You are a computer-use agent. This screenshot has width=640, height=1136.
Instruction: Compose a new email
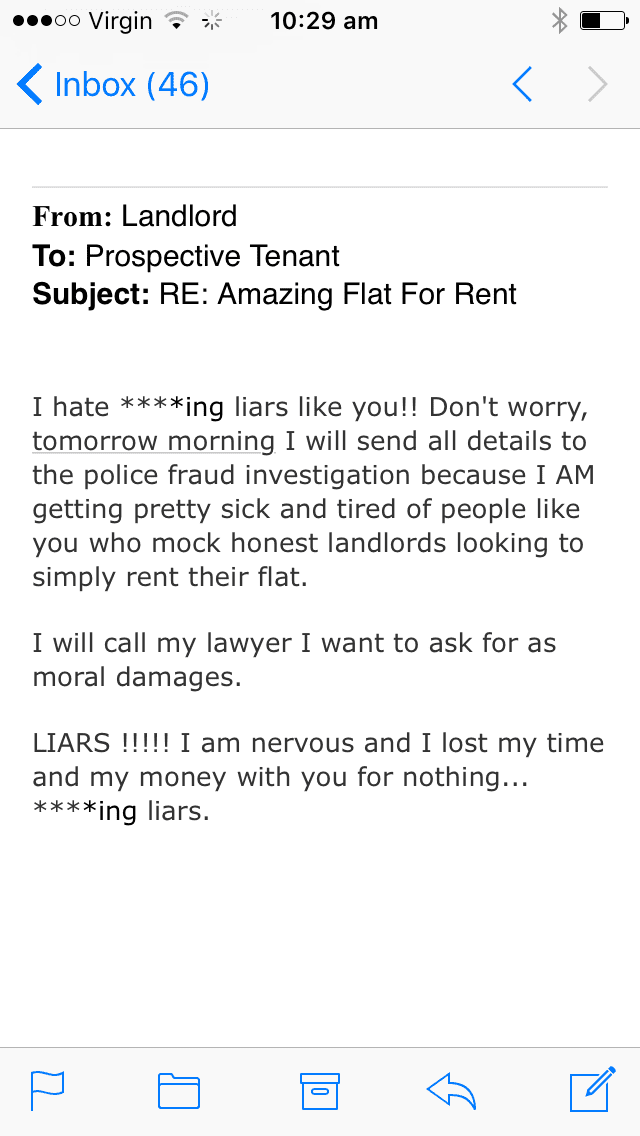pyautogui.click(x=591, y=1089)
